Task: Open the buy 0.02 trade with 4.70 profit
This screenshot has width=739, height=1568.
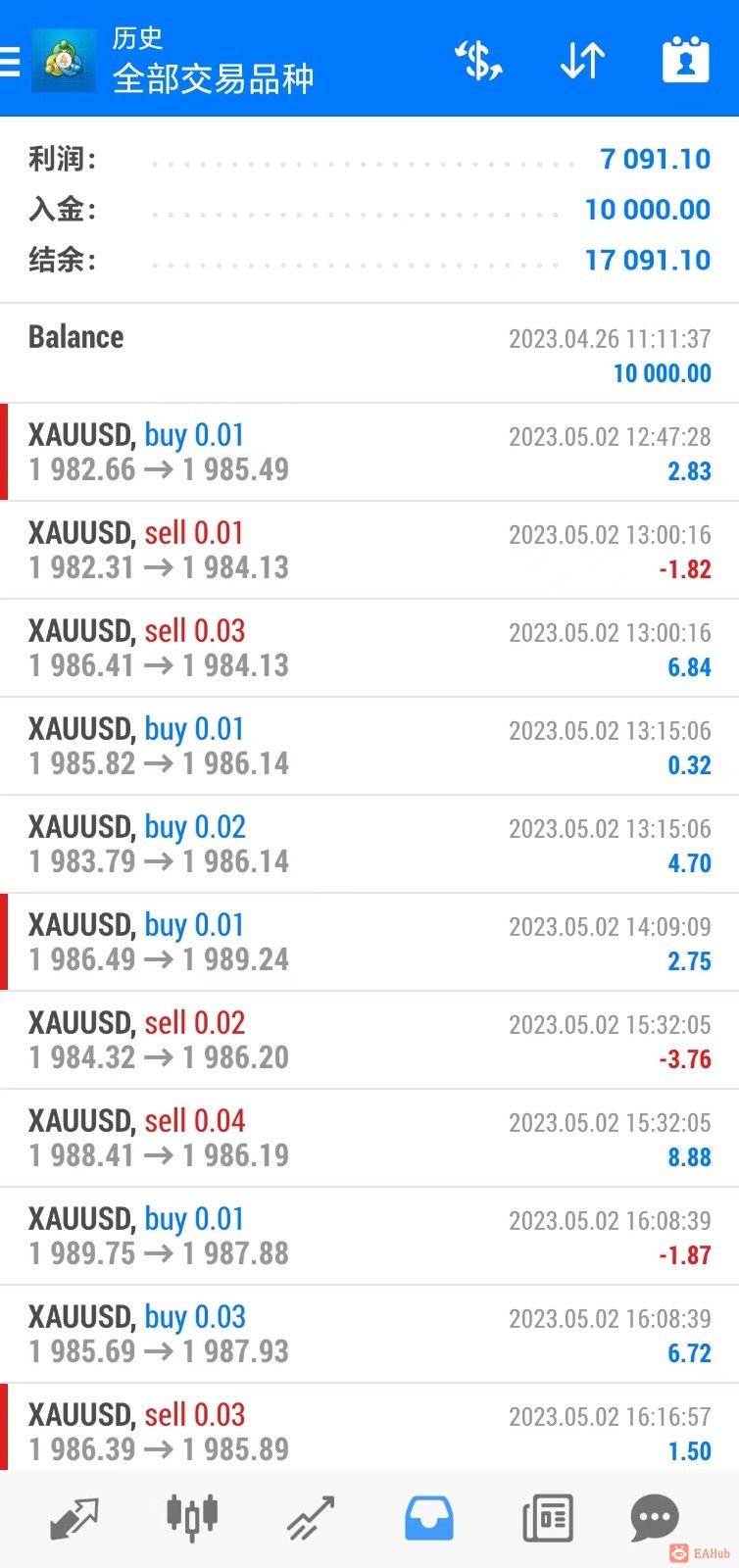Action: pyautogui.click(x=369, y=844)
